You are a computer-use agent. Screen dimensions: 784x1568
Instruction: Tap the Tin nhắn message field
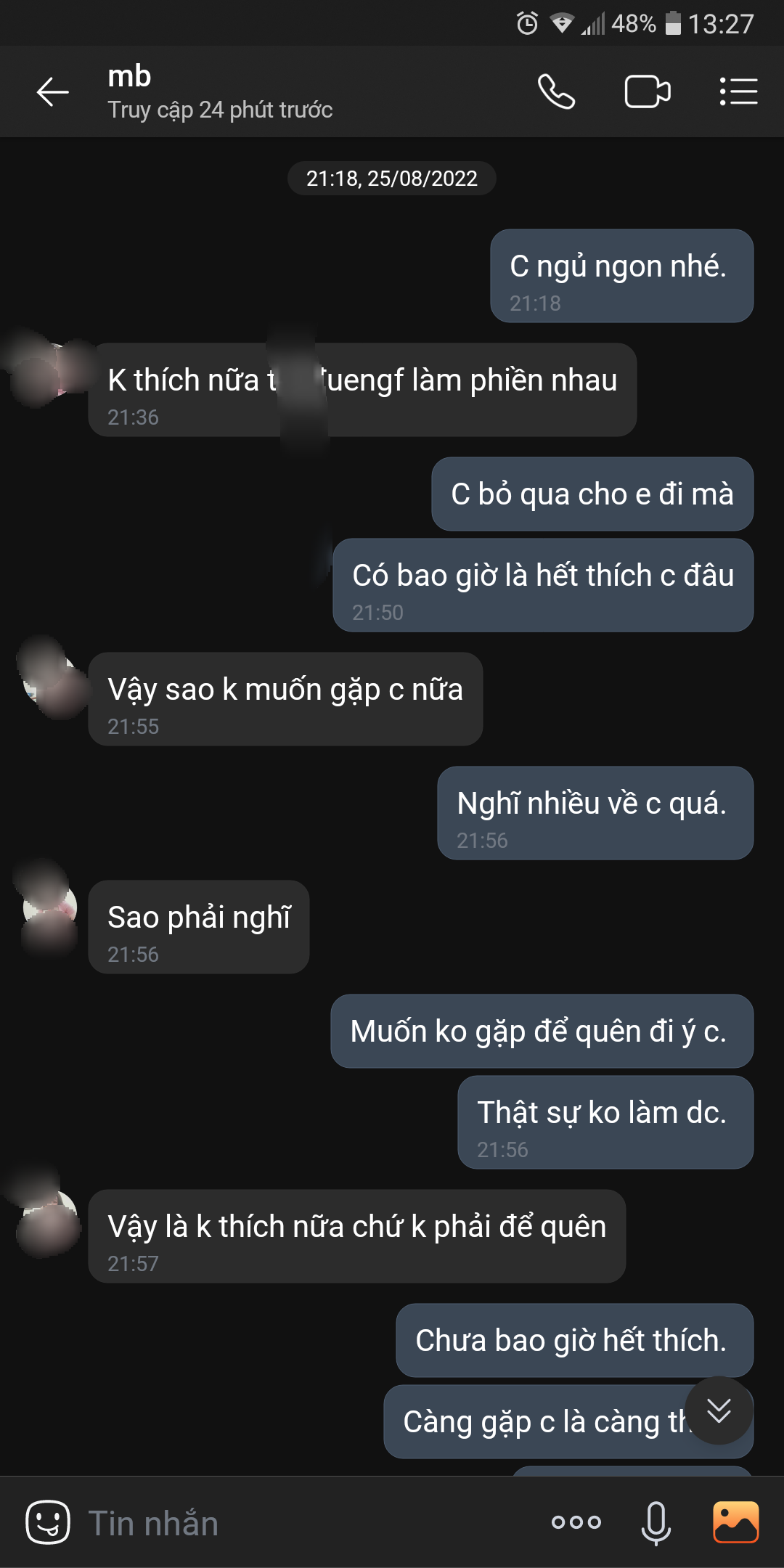pos(305,1522)
